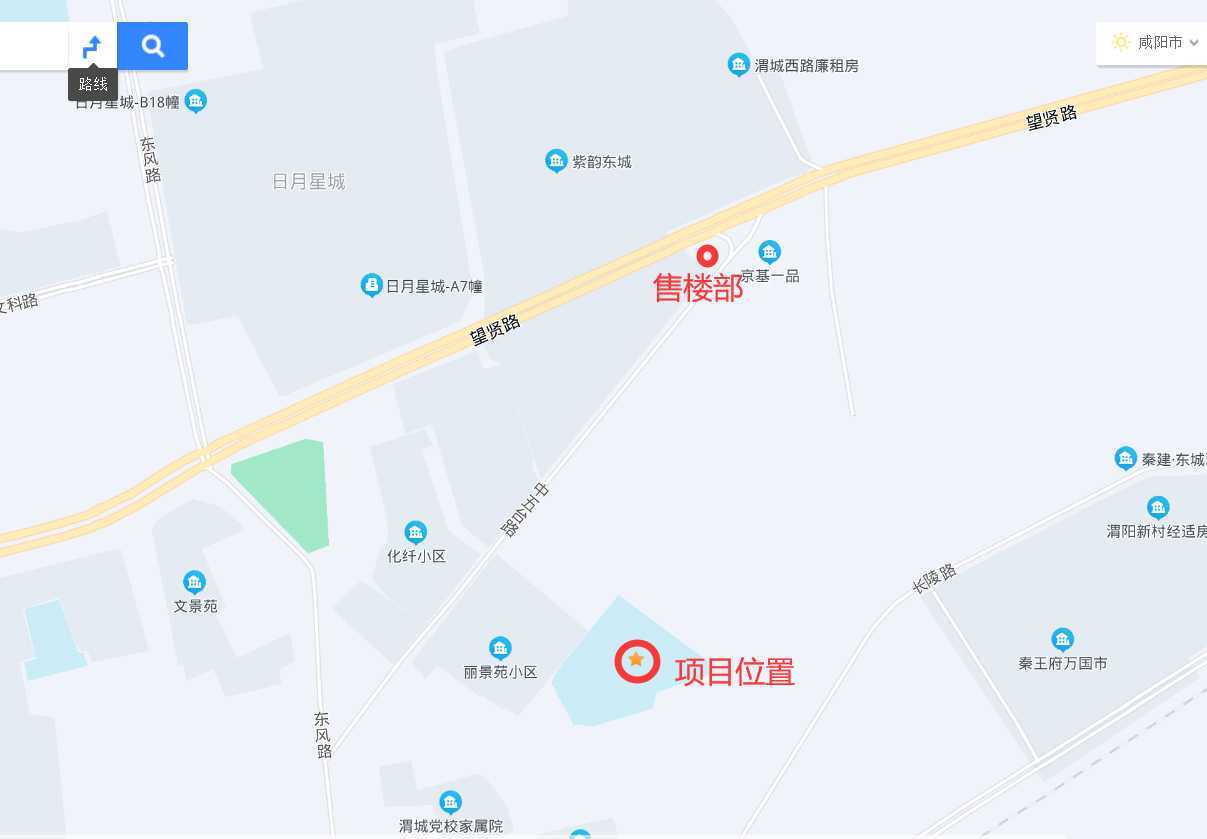Tap the 渭城党校家属院 marker
This screenshot has width=1207, height=839.
451,803
